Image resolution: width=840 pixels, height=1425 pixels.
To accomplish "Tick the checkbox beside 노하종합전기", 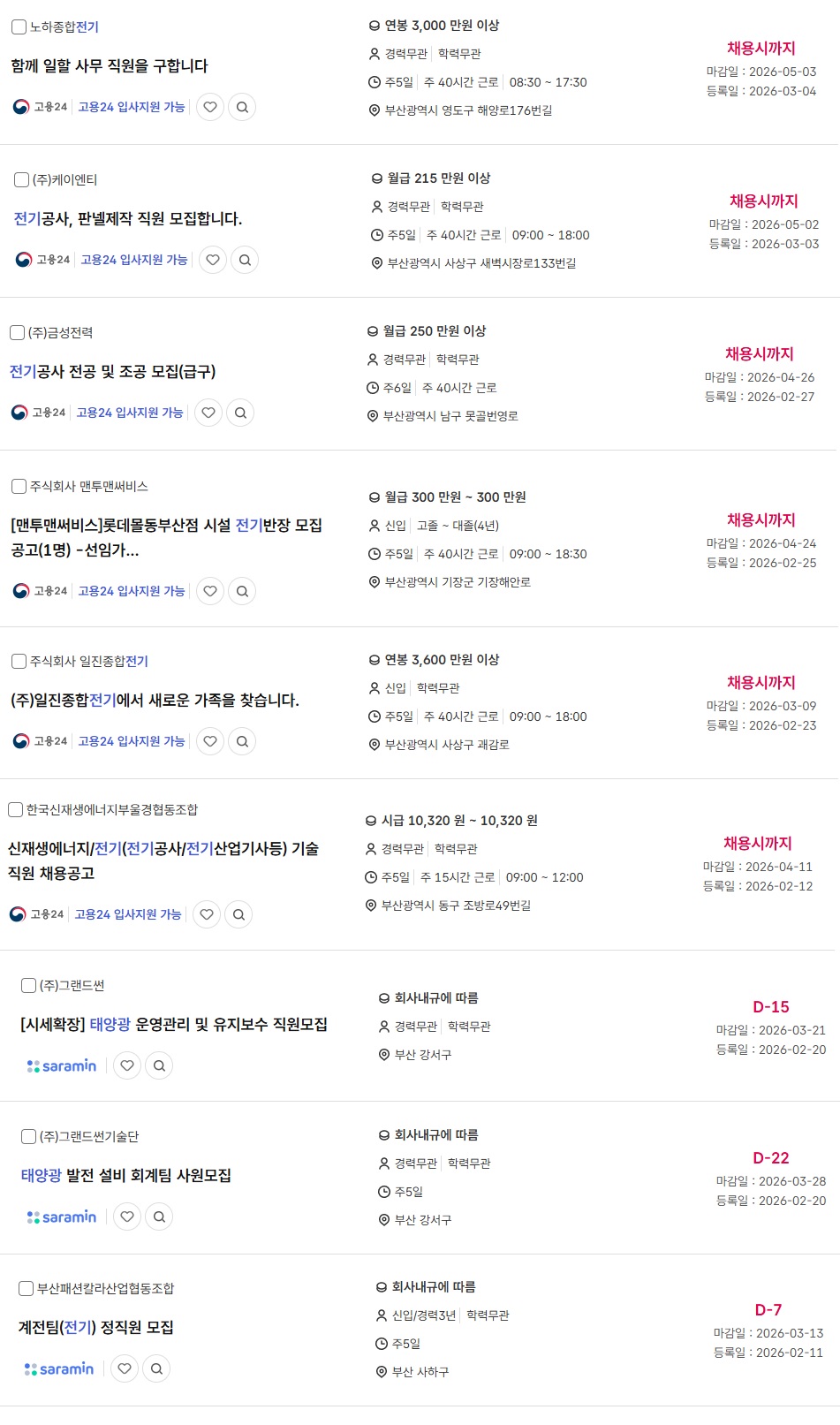I will click(x=19, y=27).
